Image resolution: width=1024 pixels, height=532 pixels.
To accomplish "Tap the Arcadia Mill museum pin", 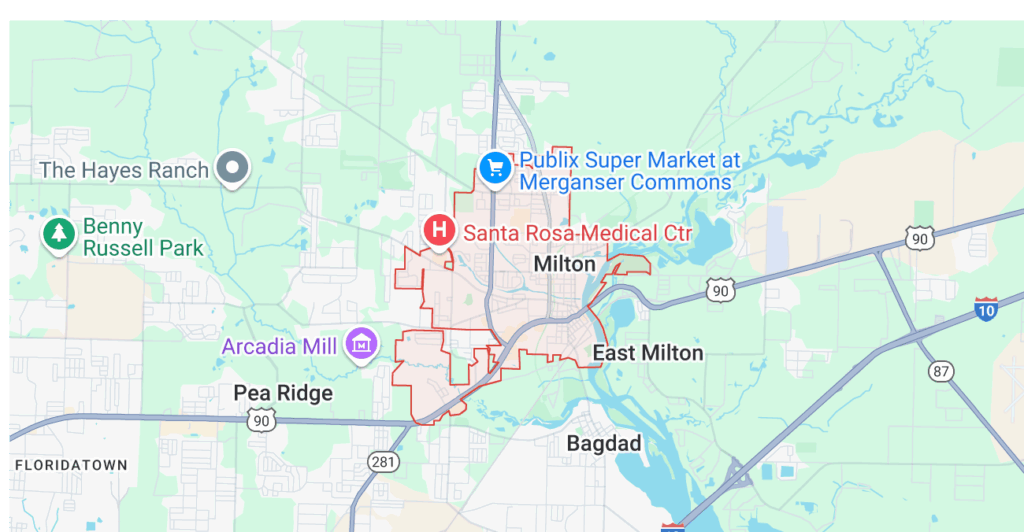I will coord(360,344).
